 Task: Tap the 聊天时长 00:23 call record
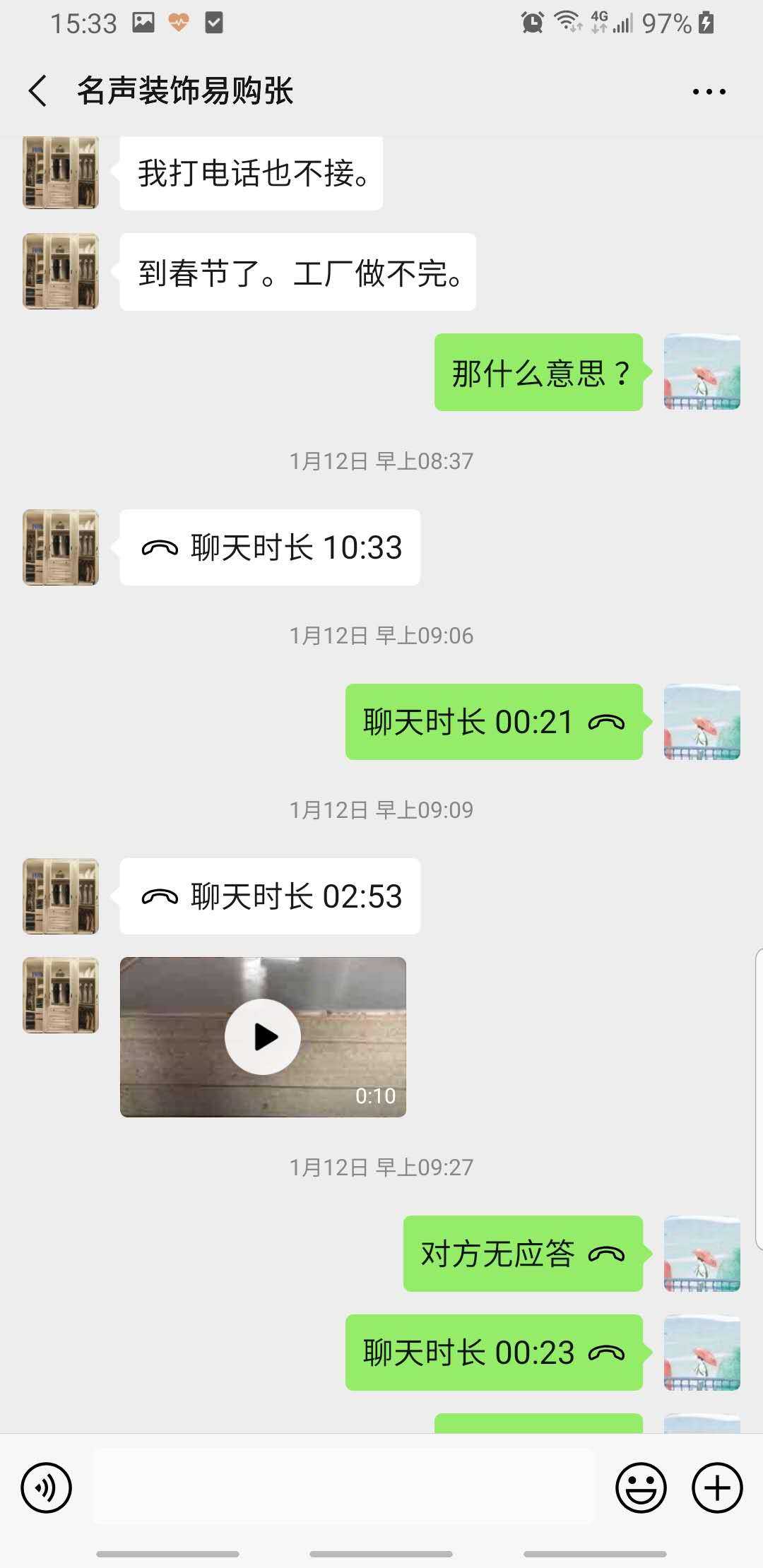(x=494, y=1353)
